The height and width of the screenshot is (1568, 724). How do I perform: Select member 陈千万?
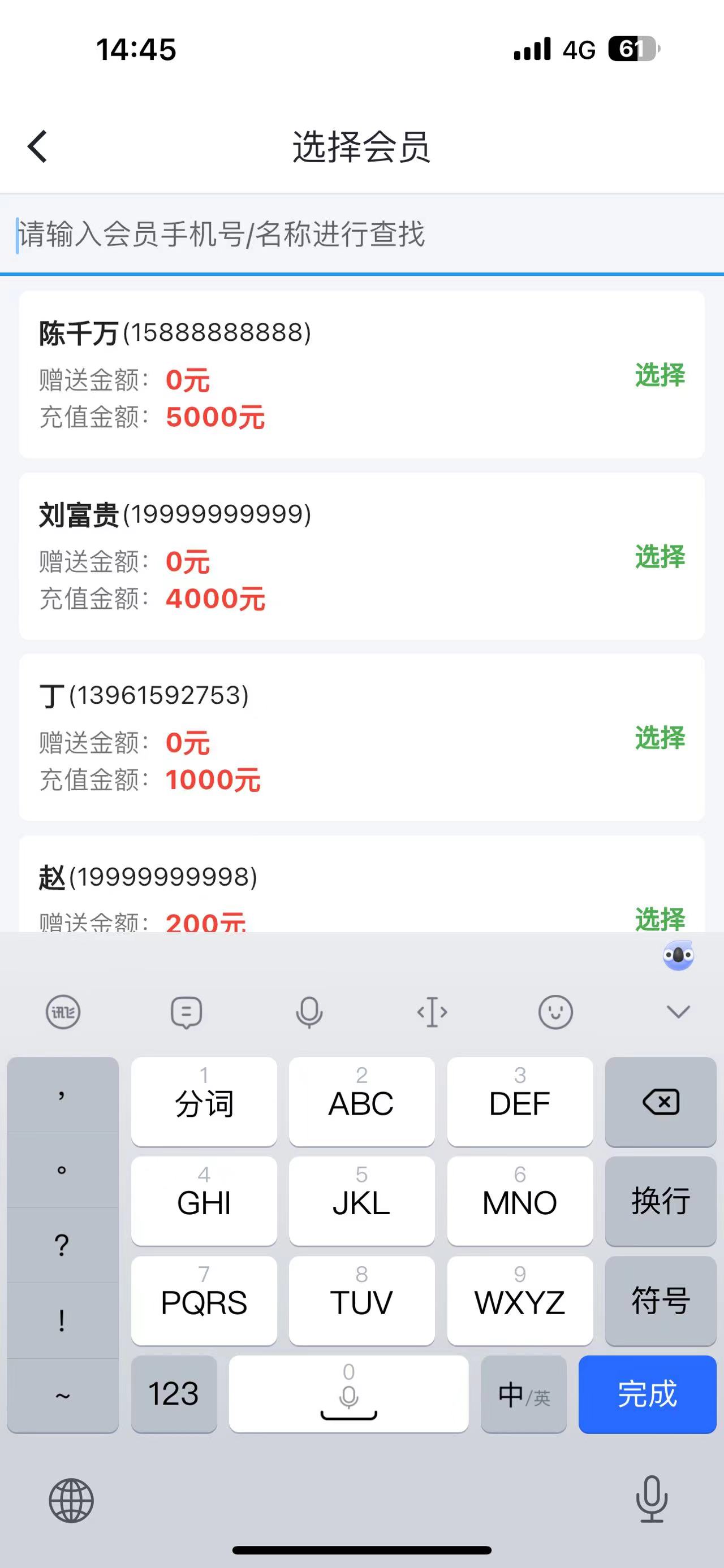pos(660,375)
